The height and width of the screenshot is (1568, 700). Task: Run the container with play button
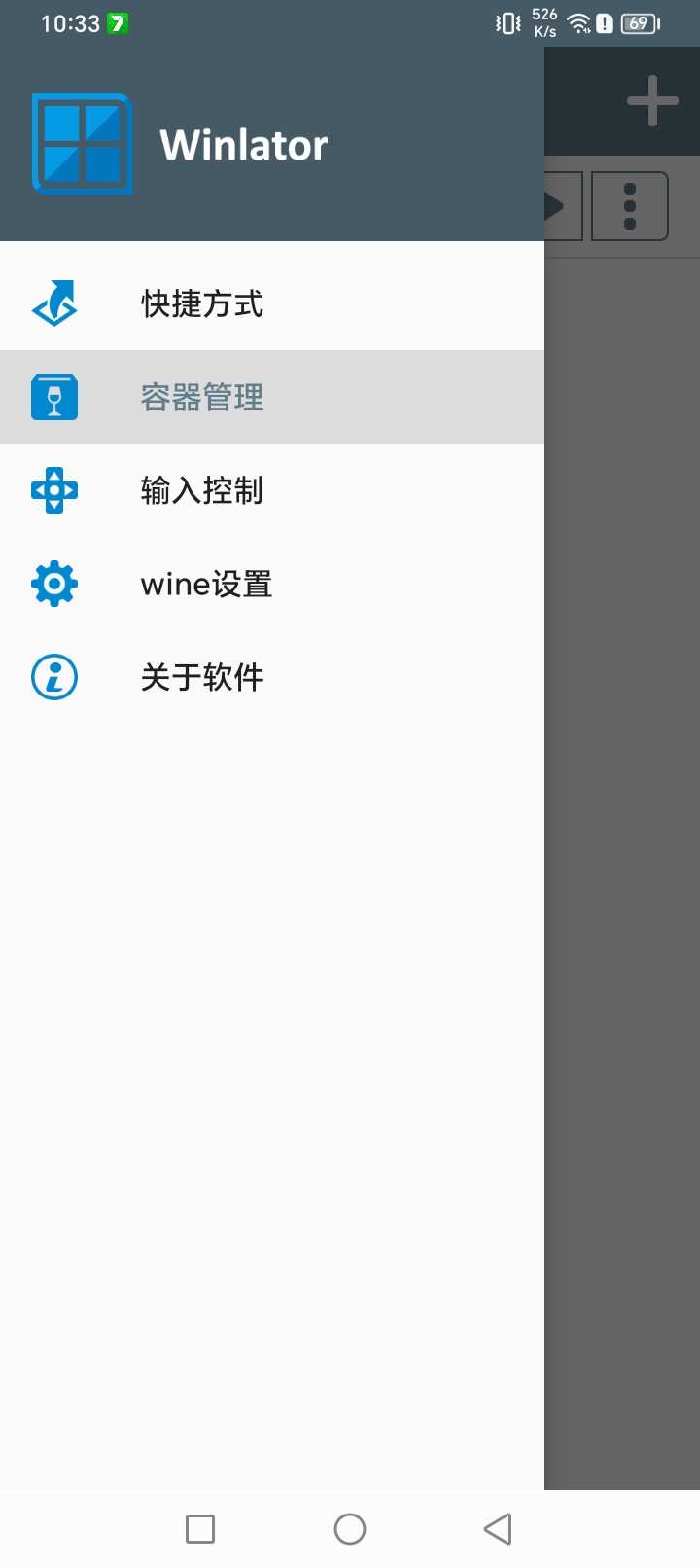click(562, 206)
